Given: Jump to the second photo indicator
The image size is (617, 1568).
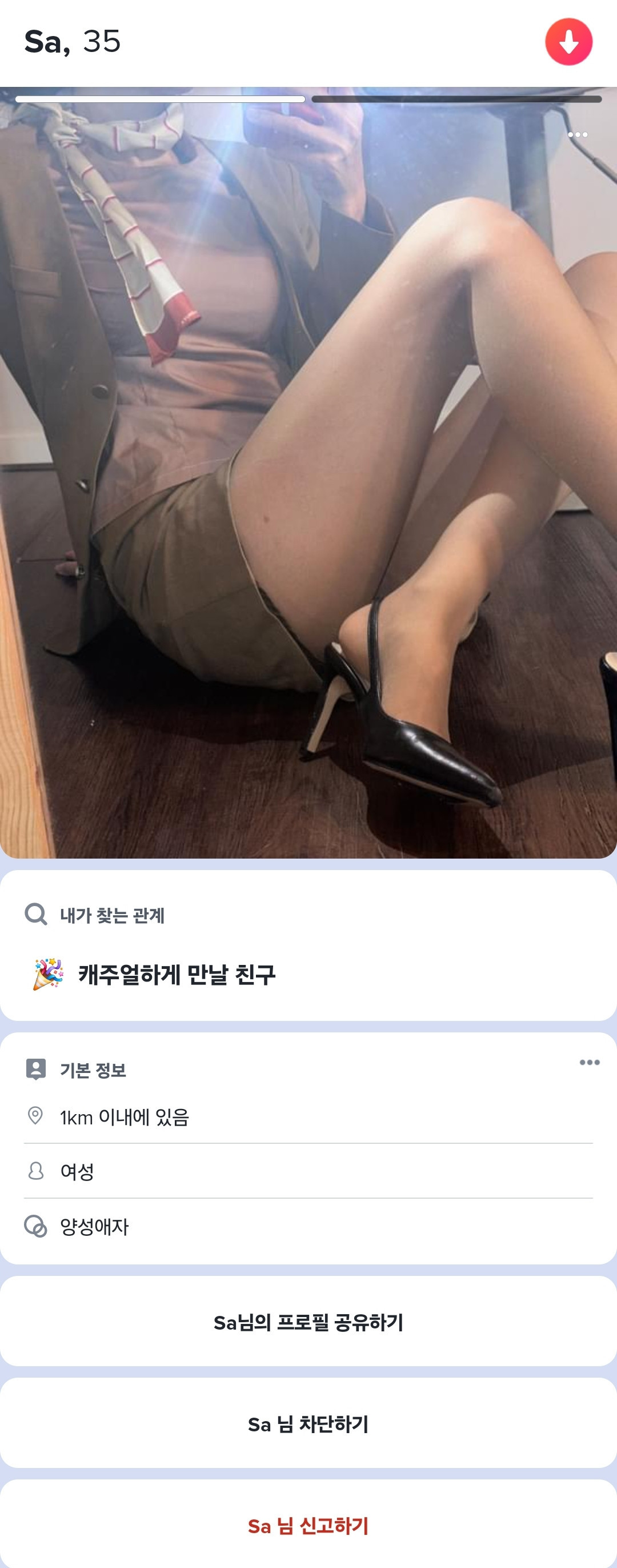Looking at the screenshot, I should tap(456, 99).
